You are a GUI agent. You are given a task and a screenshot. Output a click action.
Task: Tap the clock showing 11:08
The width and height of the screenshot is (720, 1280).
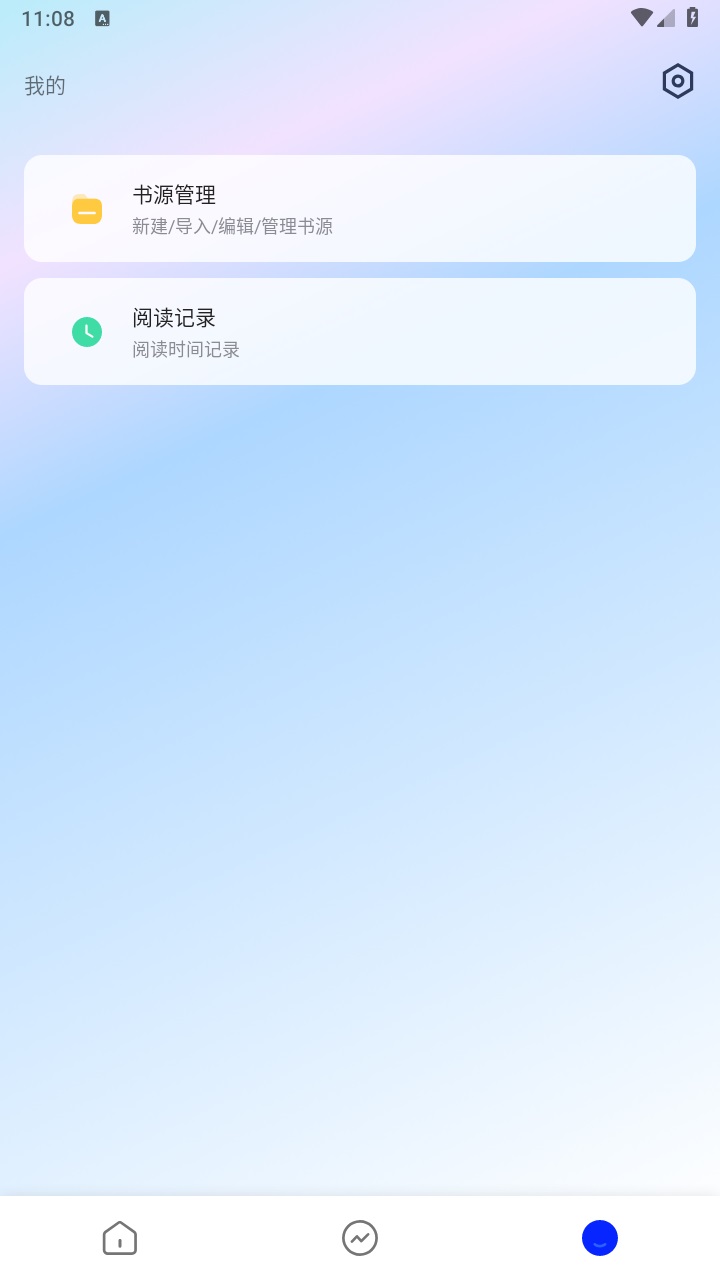tap(47, 18)
